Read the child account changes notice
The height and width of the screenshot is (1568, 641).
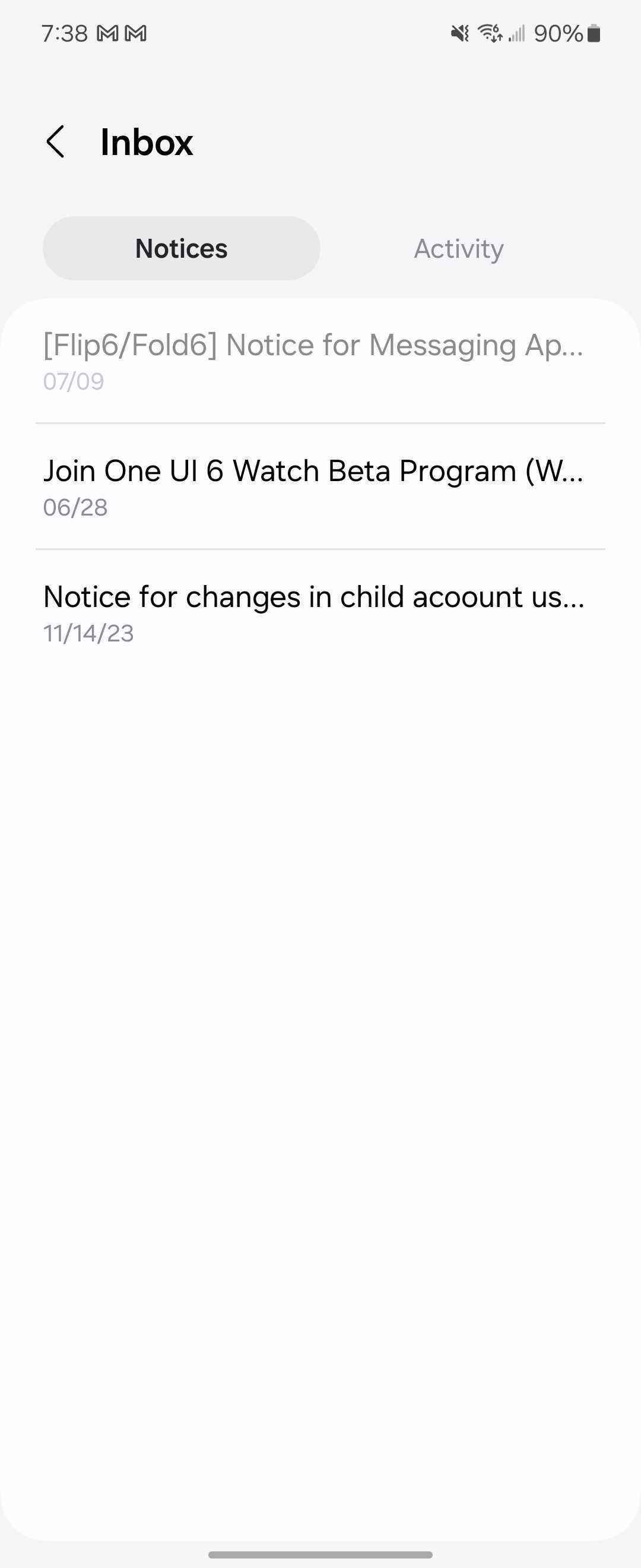tap(313, 613)
